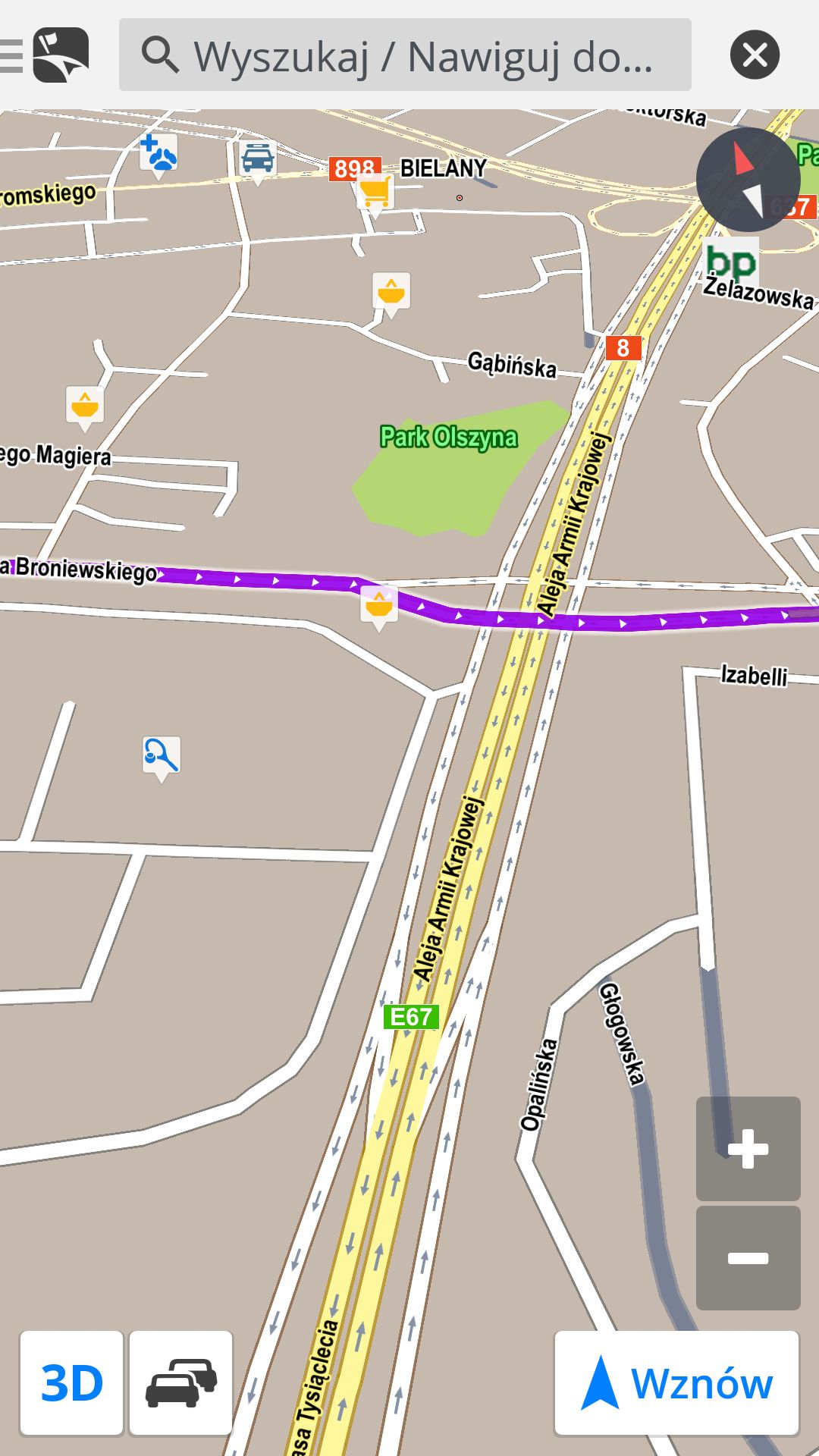The width and height of the screenshot is (819, 1456).
Task: Switch the map to 3D view
Action: click(71, 1383)
